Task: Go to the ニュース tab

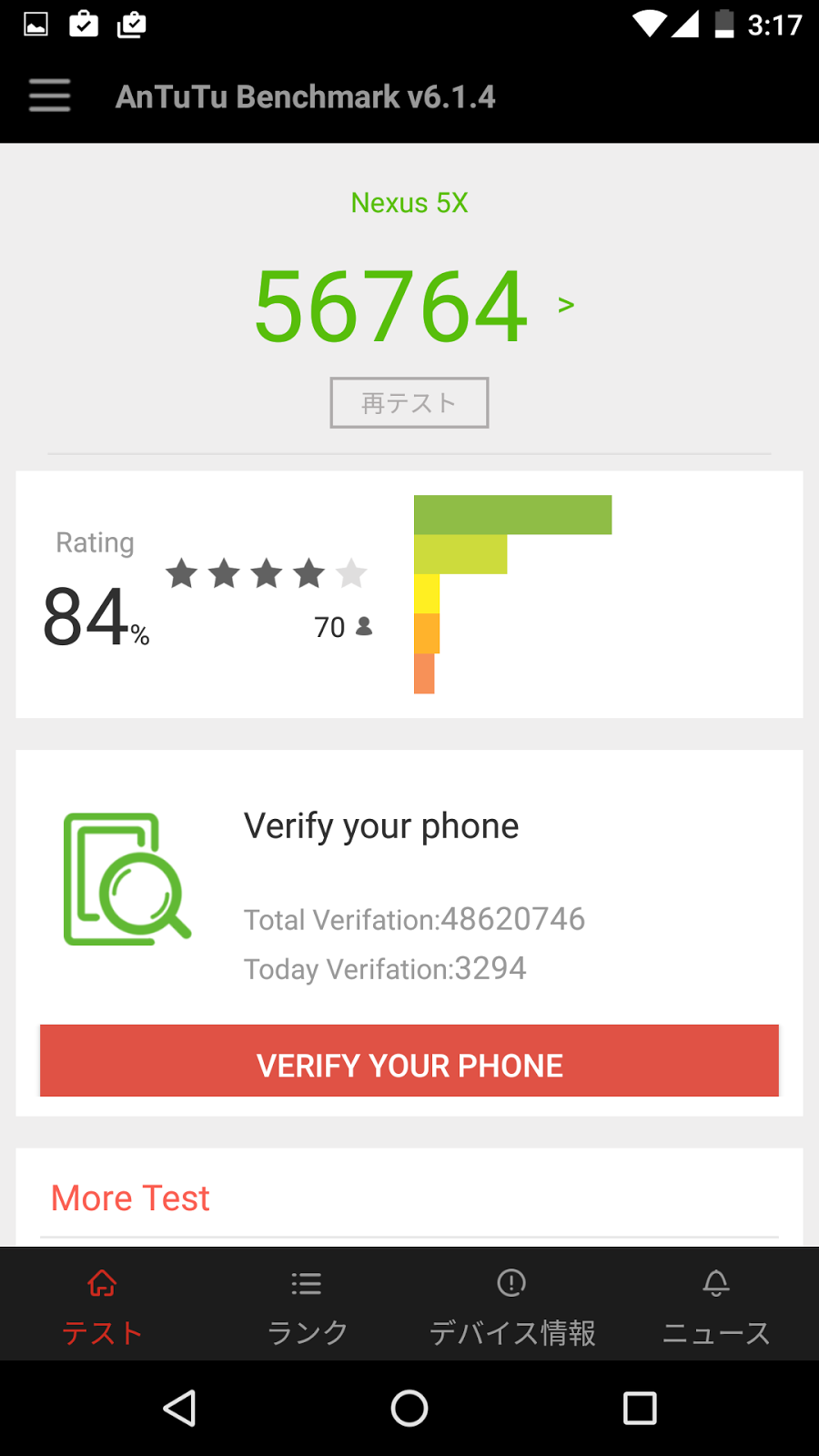Action: tap(716, 1306)
